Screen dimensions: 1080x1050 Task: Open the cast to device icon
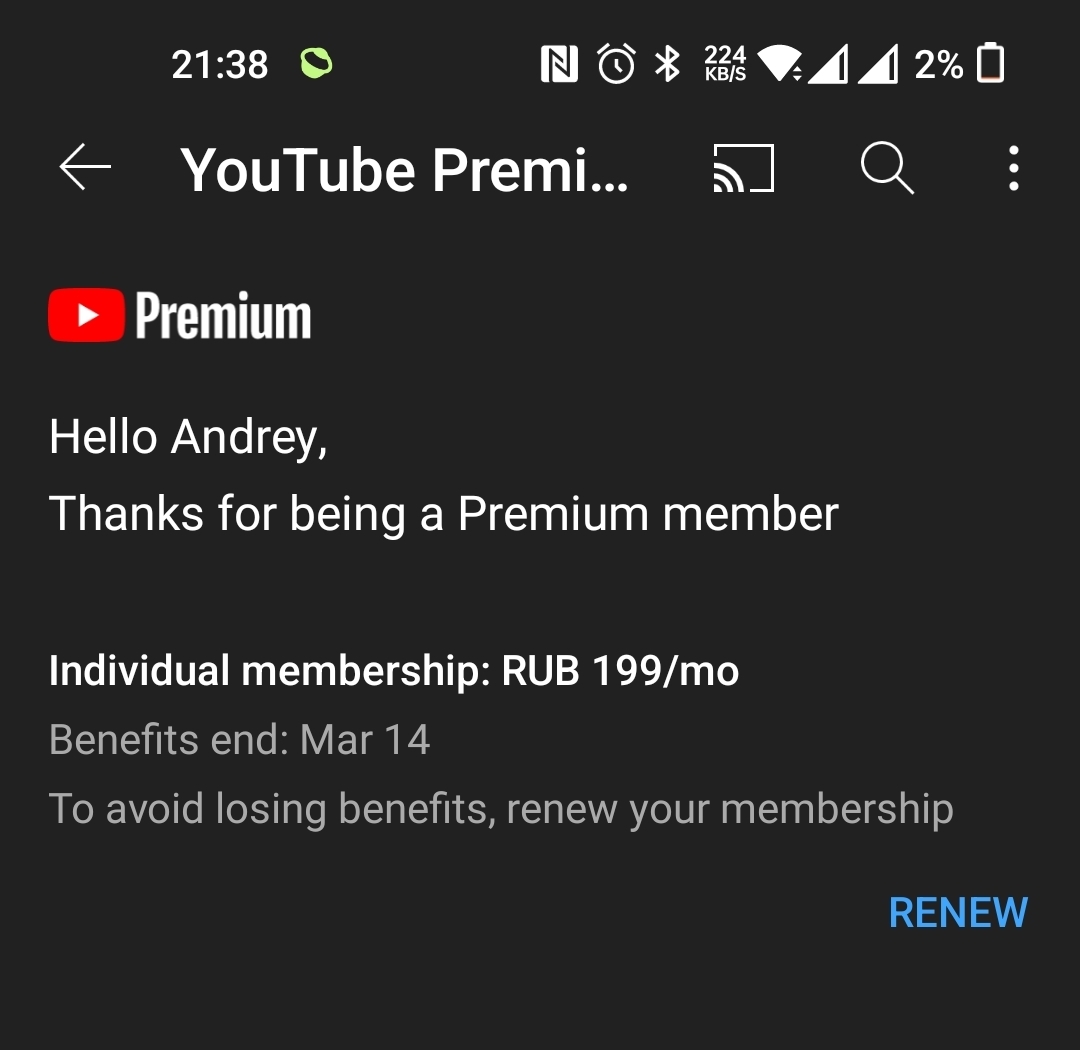point(743,168)
